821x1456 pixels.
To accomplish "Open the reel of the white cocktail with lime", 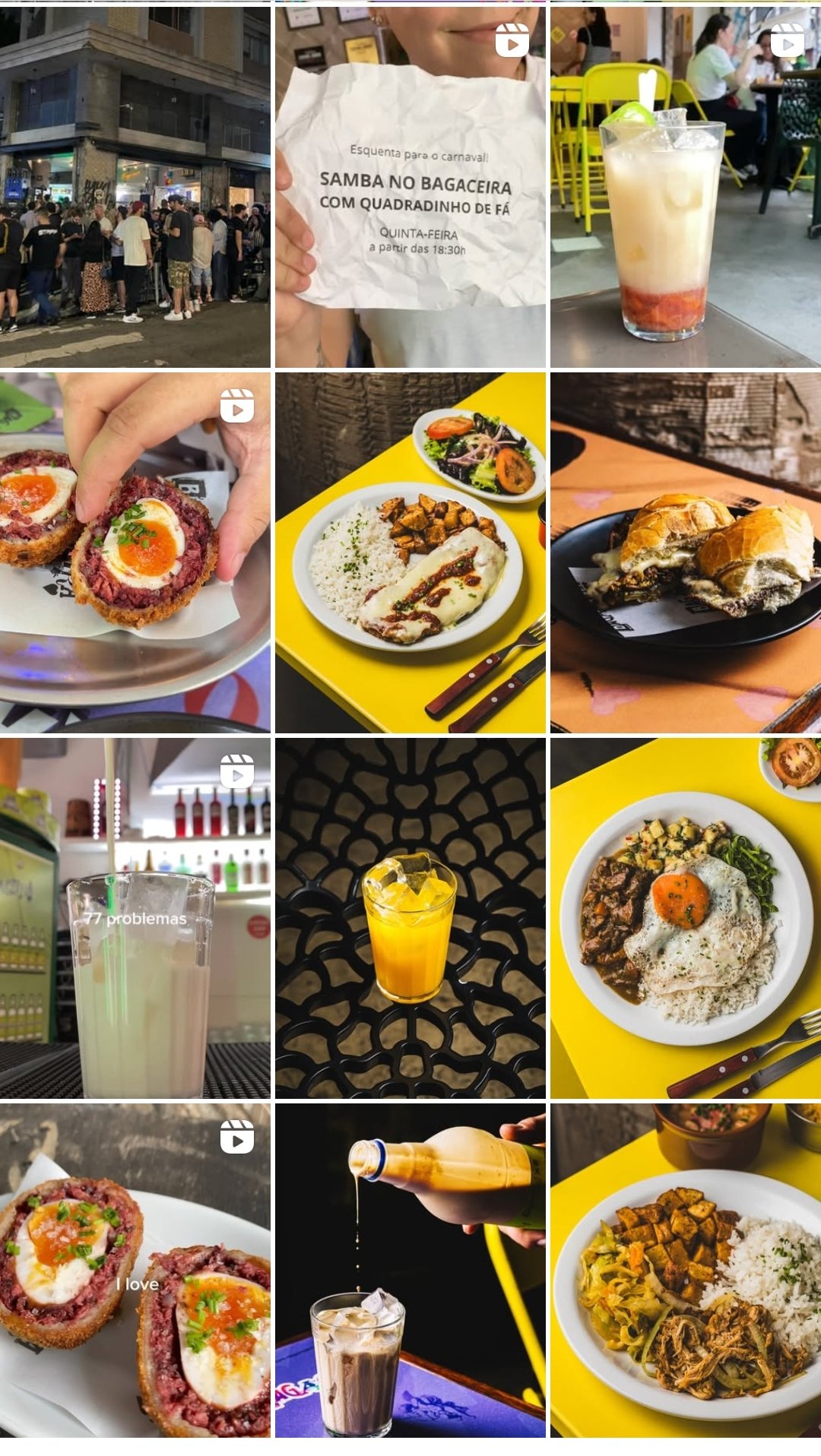I will coord(685,186).
